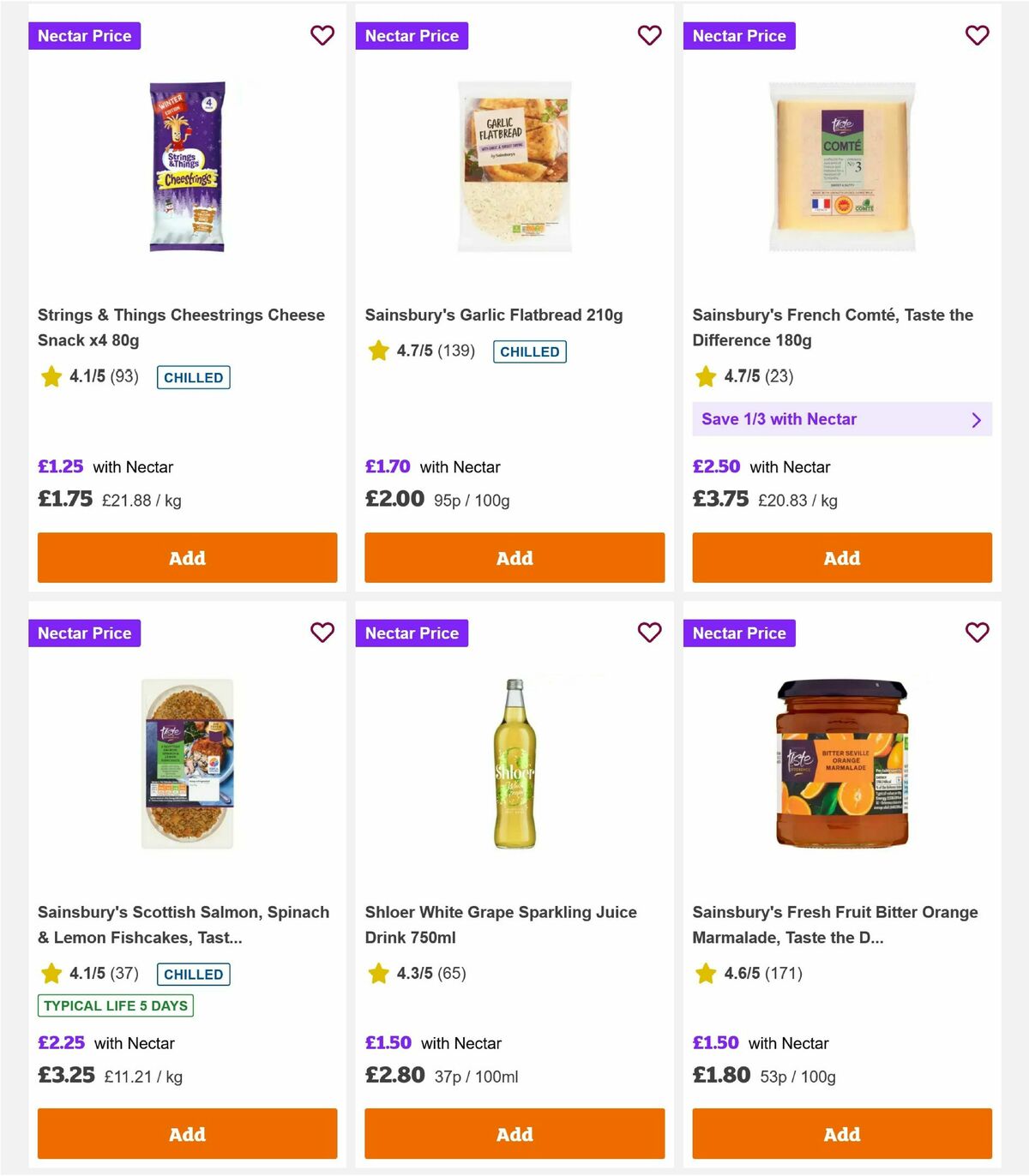
Task: Expand the Save 1/3 with Nectar banner
Action: (841, 419)
